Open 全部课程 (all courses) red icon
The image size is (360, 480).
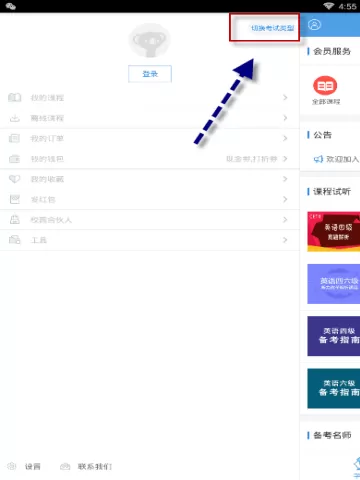(x=325, y=90)
